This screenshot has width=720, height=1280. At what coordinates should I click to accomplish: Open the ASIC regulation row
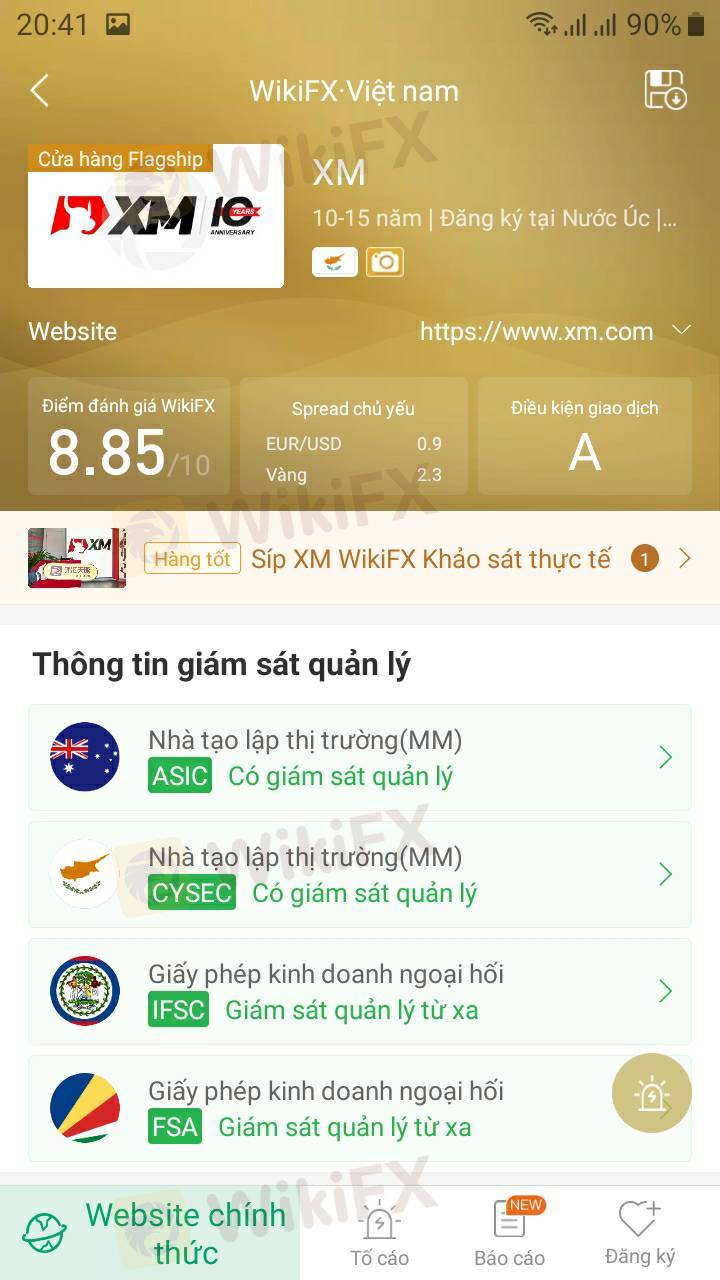pyautogui.click(x=360, y=758)
